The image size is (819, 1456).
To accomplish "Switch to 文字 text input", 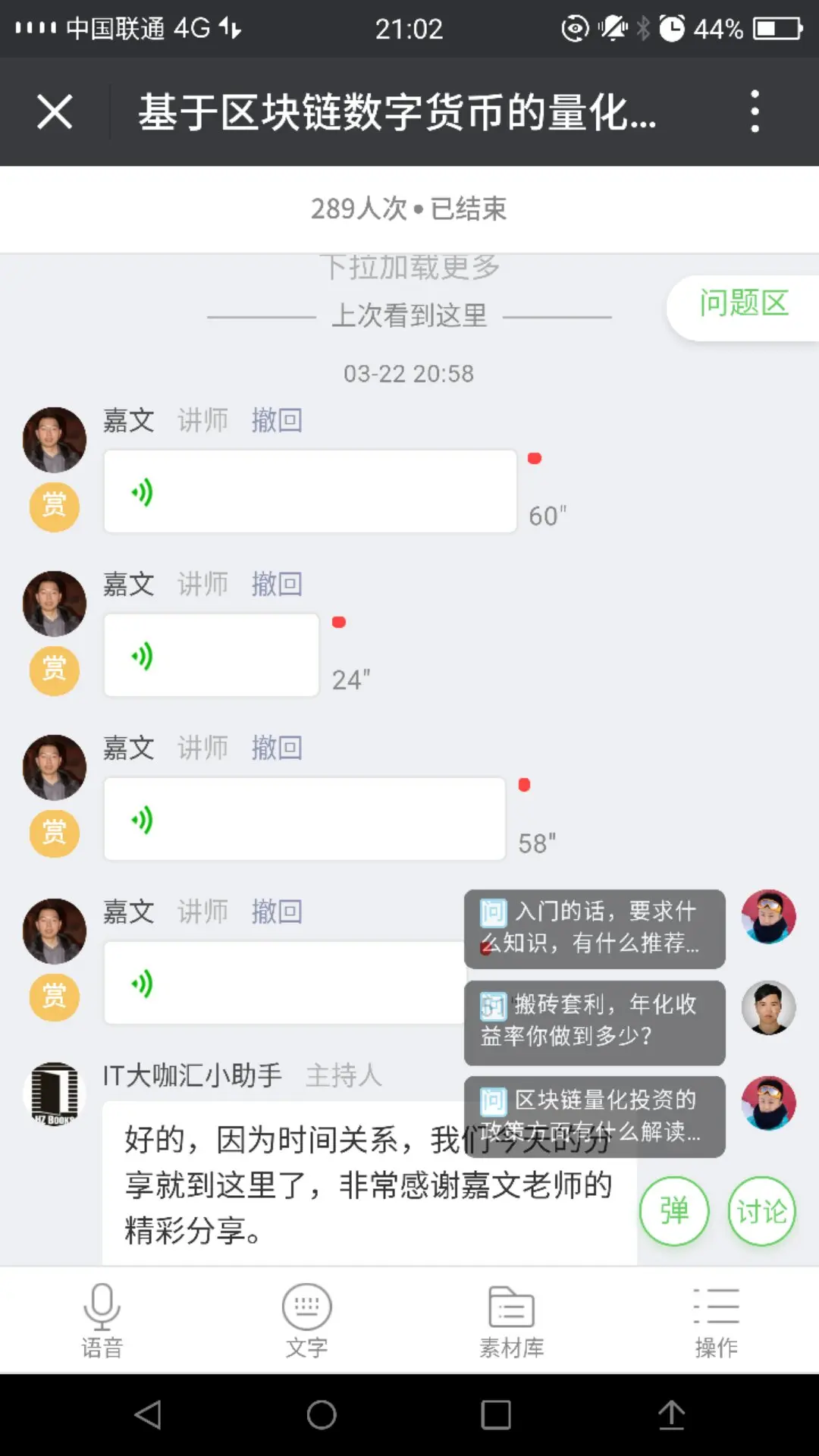I will 307,1319.
